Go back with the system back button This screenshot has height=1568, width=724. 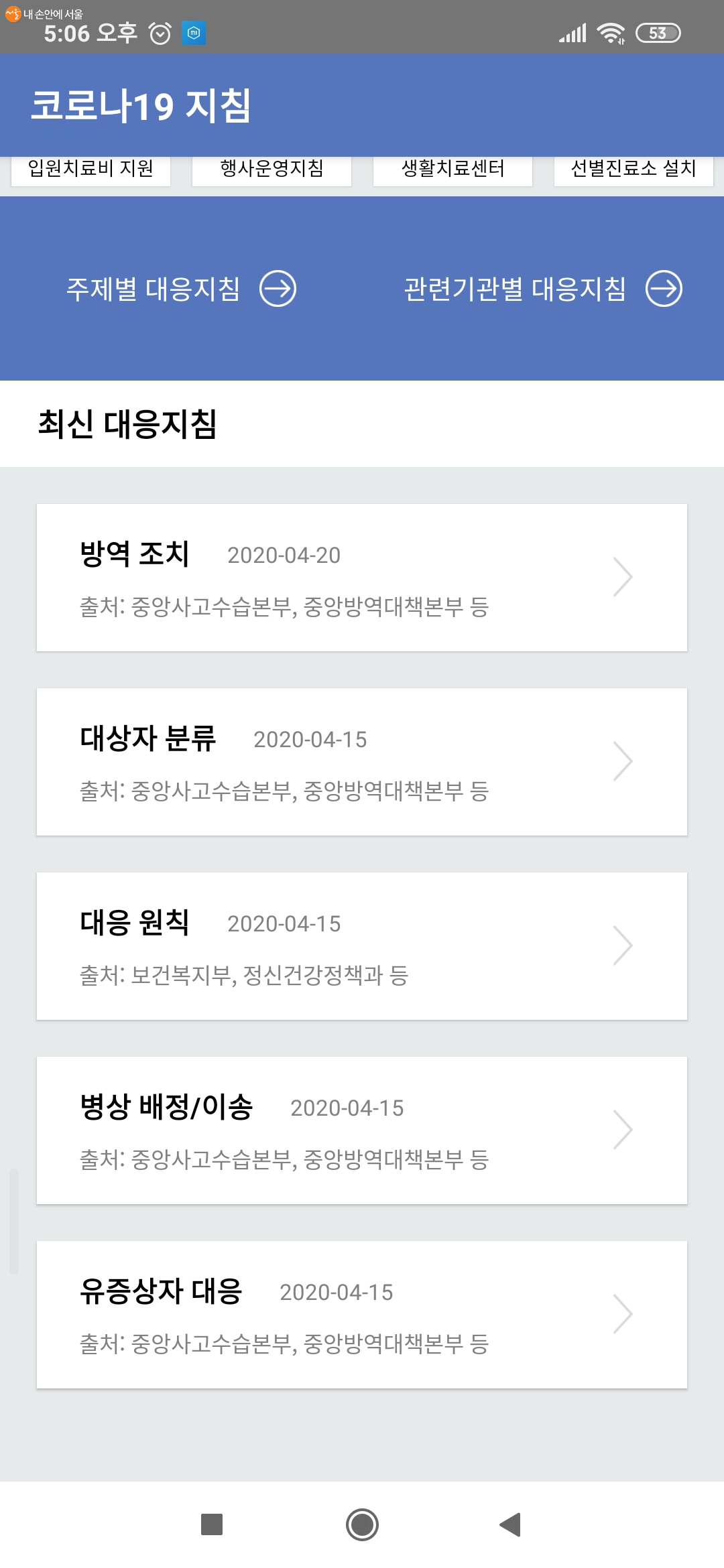point(510,1524)
